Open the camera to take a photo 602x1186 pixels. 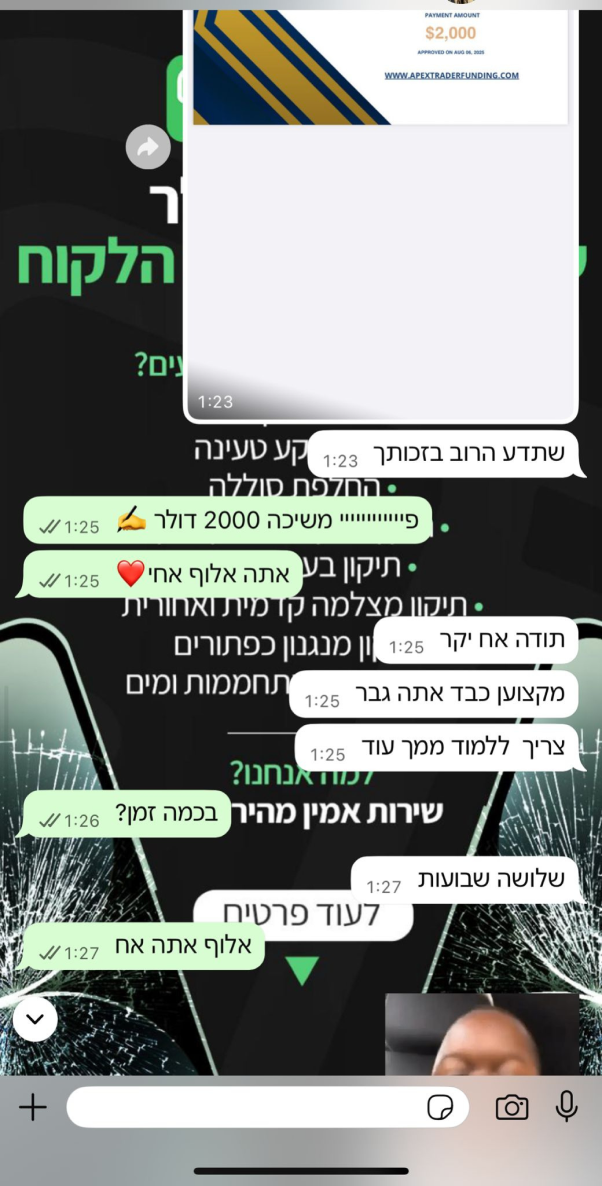click(x=512, y=1107)
